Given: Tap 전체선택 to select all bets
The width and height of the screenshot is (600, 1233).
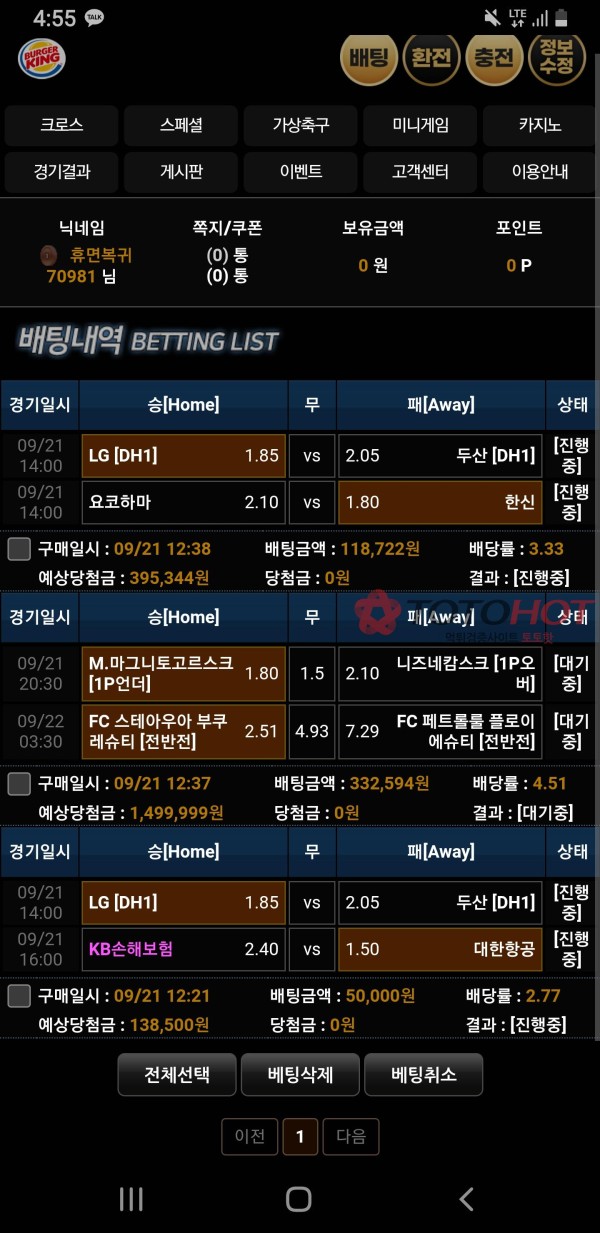Looking at the screenshot, I should tap(177, 1075).
